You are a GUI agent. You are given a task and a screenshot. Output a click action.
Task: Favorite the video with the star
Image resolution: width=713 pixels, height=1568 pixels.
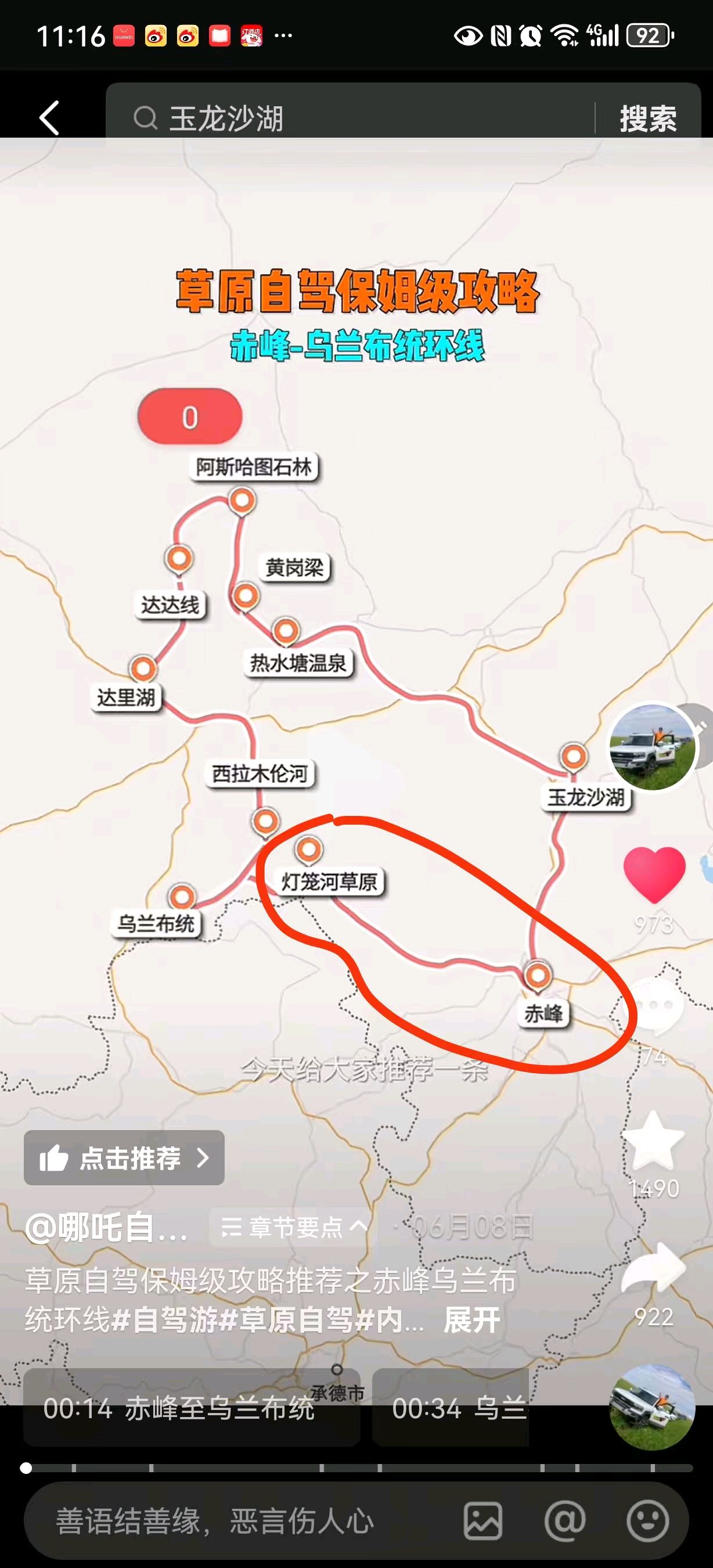[654, 1140]
